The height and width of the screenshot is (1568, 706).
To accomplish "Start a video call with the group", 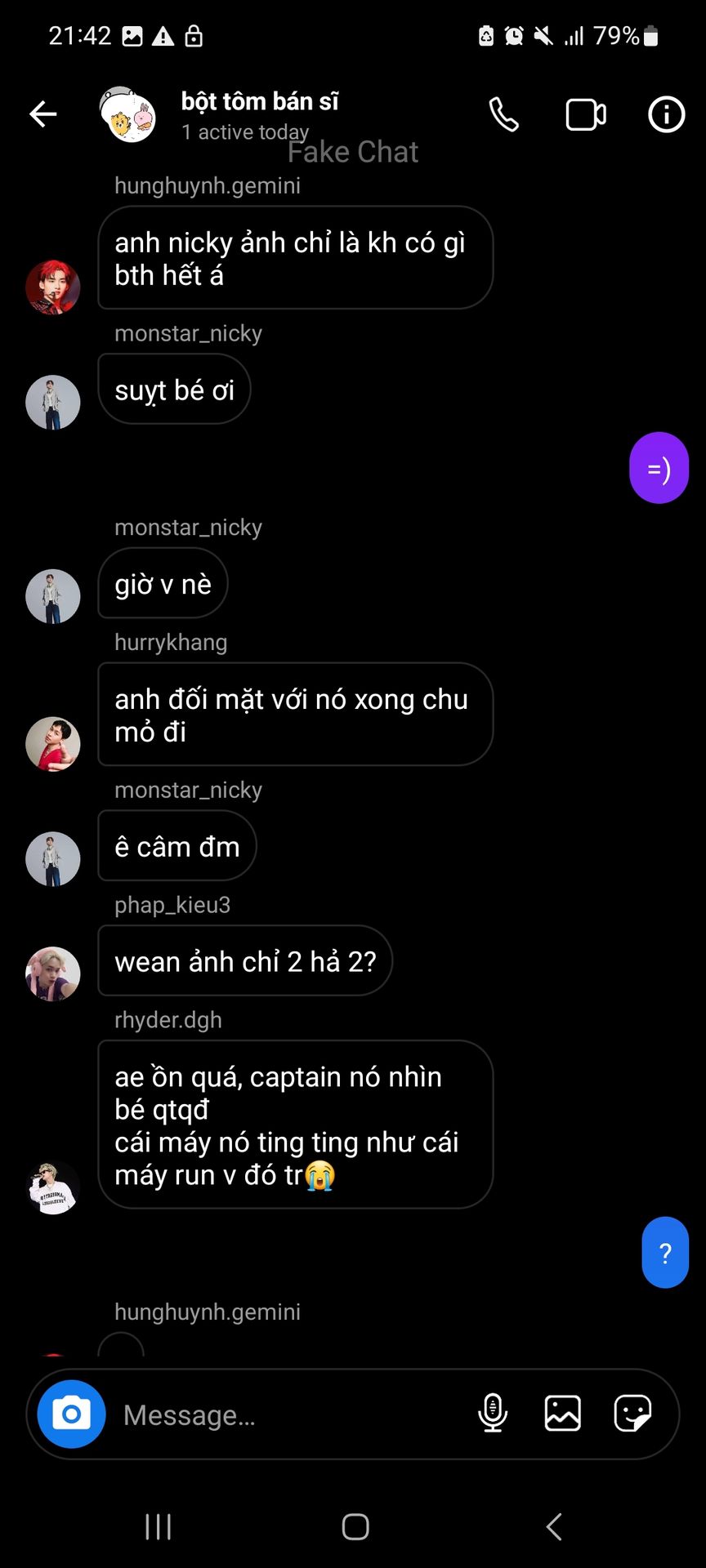I will 585,114.
